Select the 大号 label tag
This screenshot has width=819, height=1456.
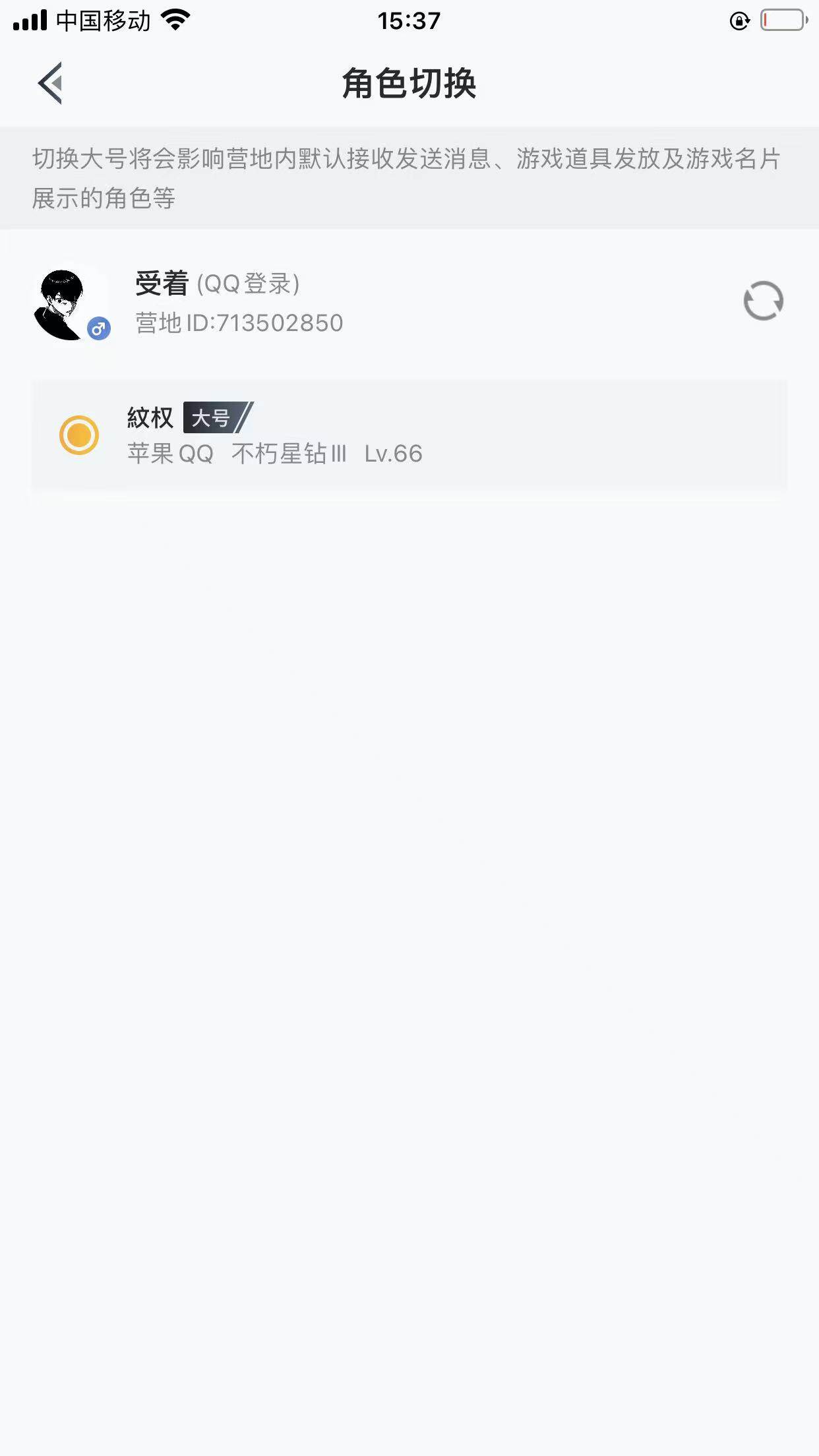pyautogui.click(x=212, y=418)
